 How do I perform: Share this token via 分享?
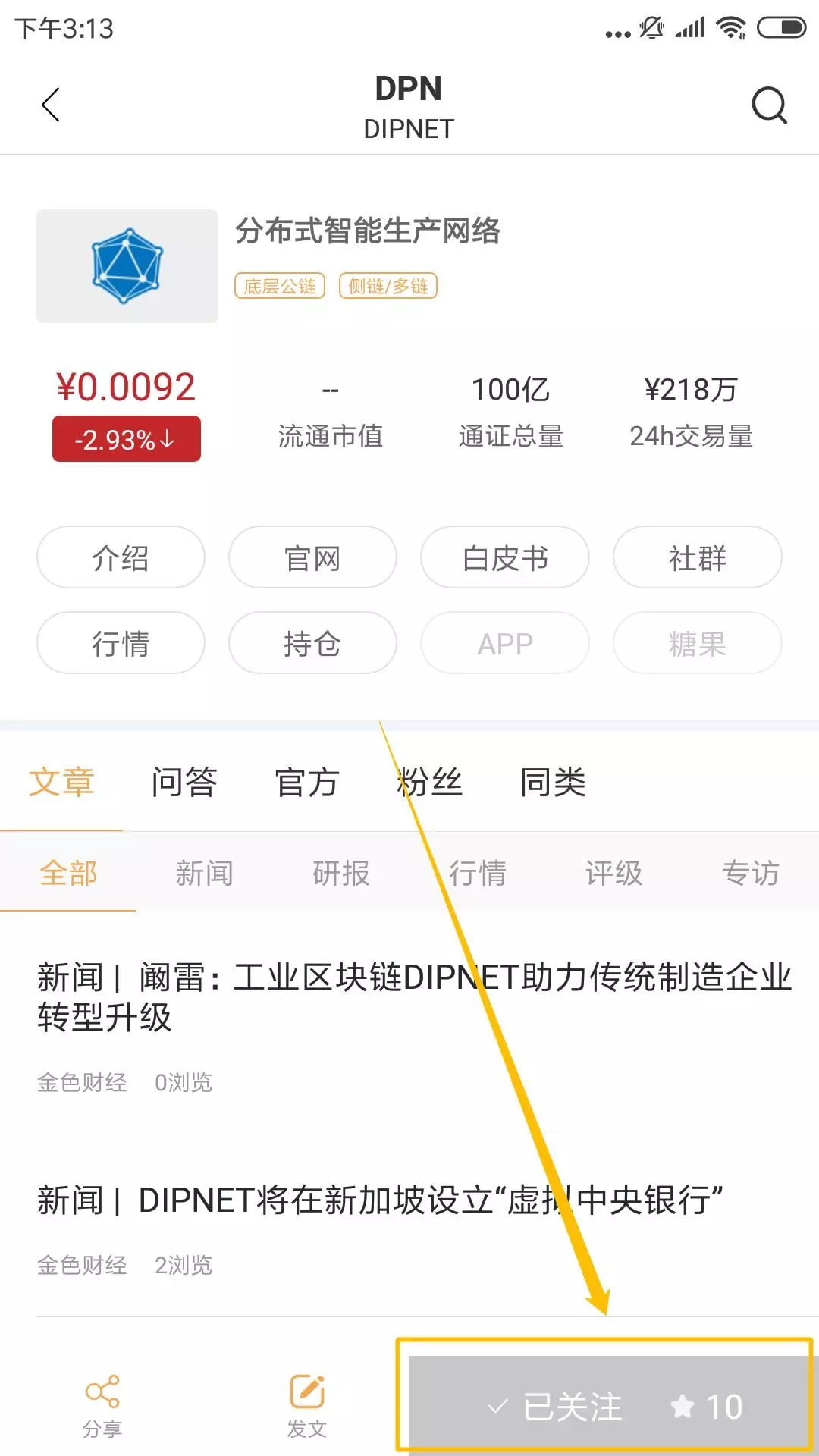pyautogui.click(x=102, y=1405)
